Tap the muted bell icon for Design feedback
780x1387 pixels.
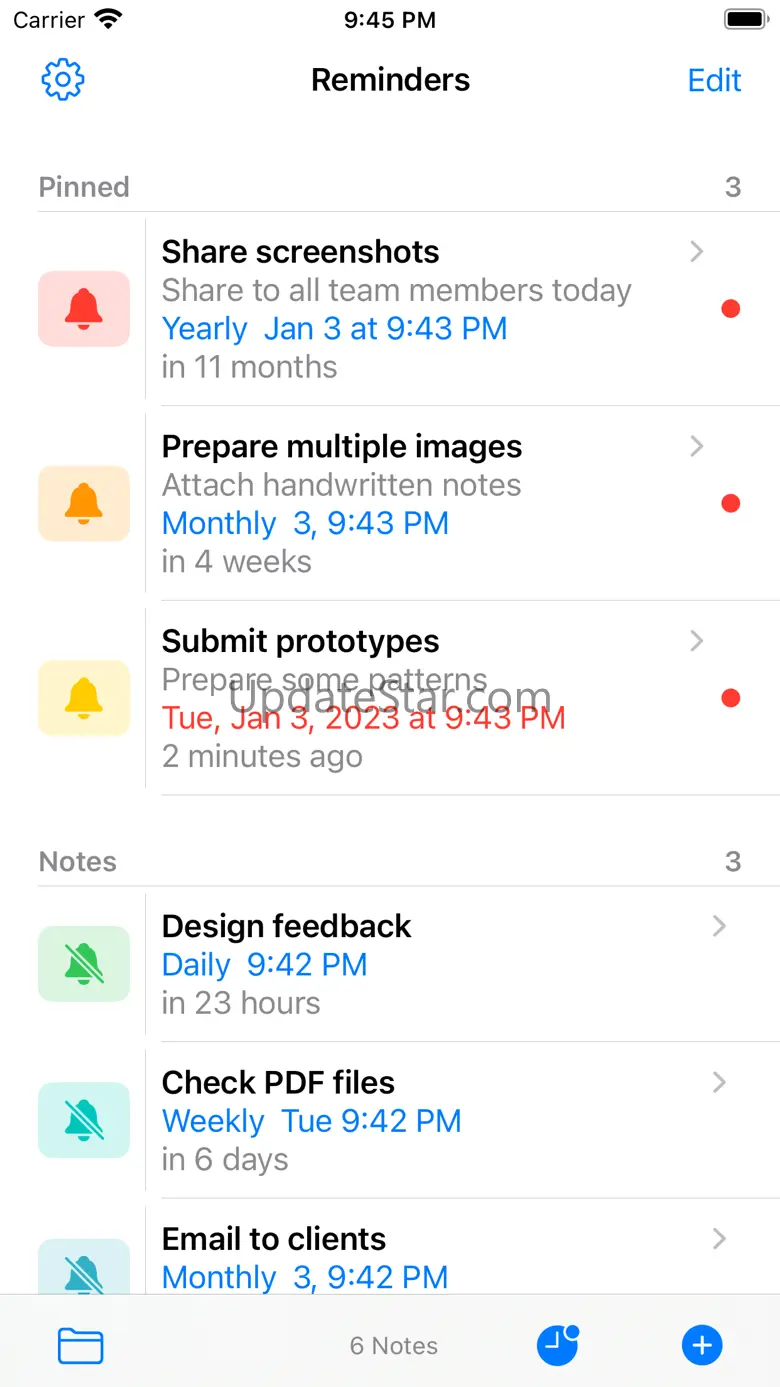pos(84,964)
